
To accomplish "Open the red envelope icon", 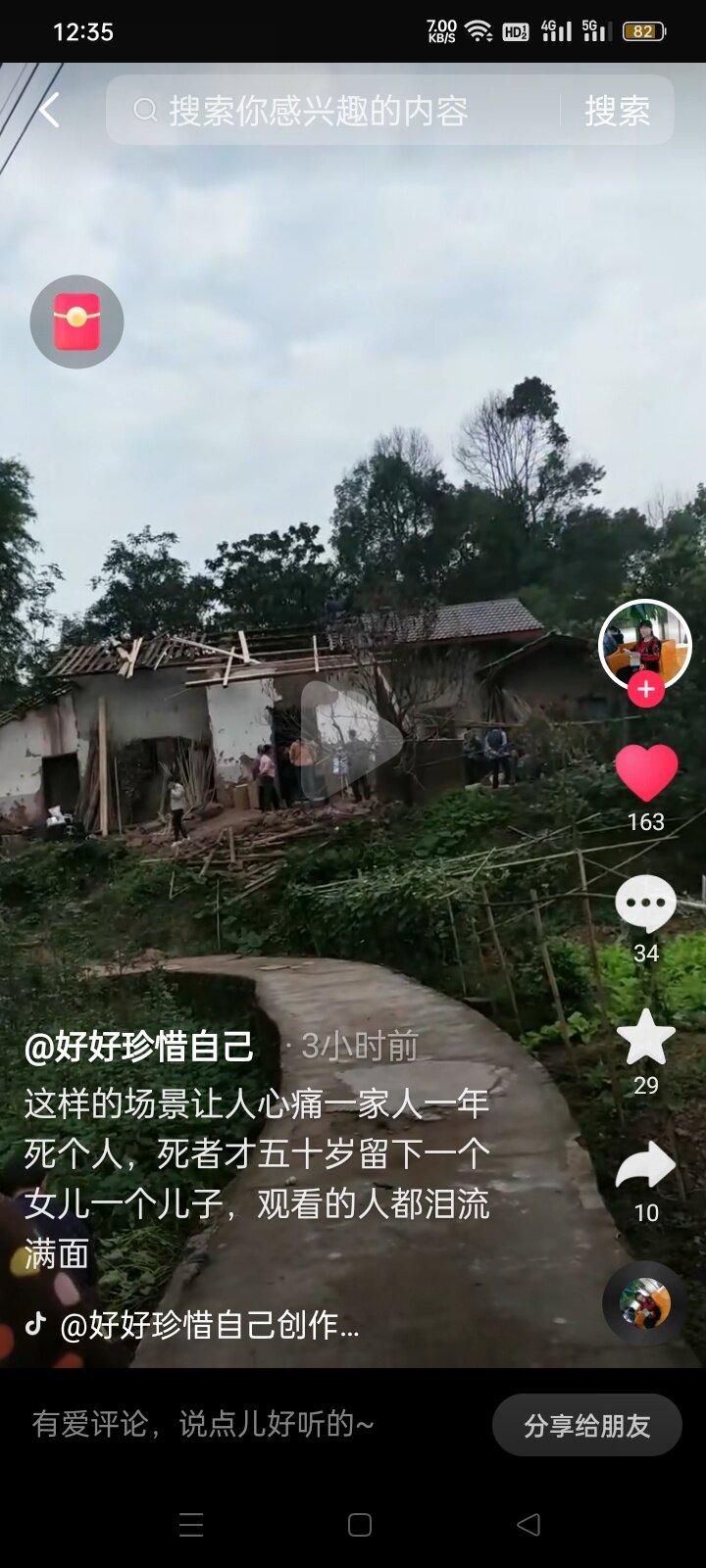I will (x=76, y=321).
